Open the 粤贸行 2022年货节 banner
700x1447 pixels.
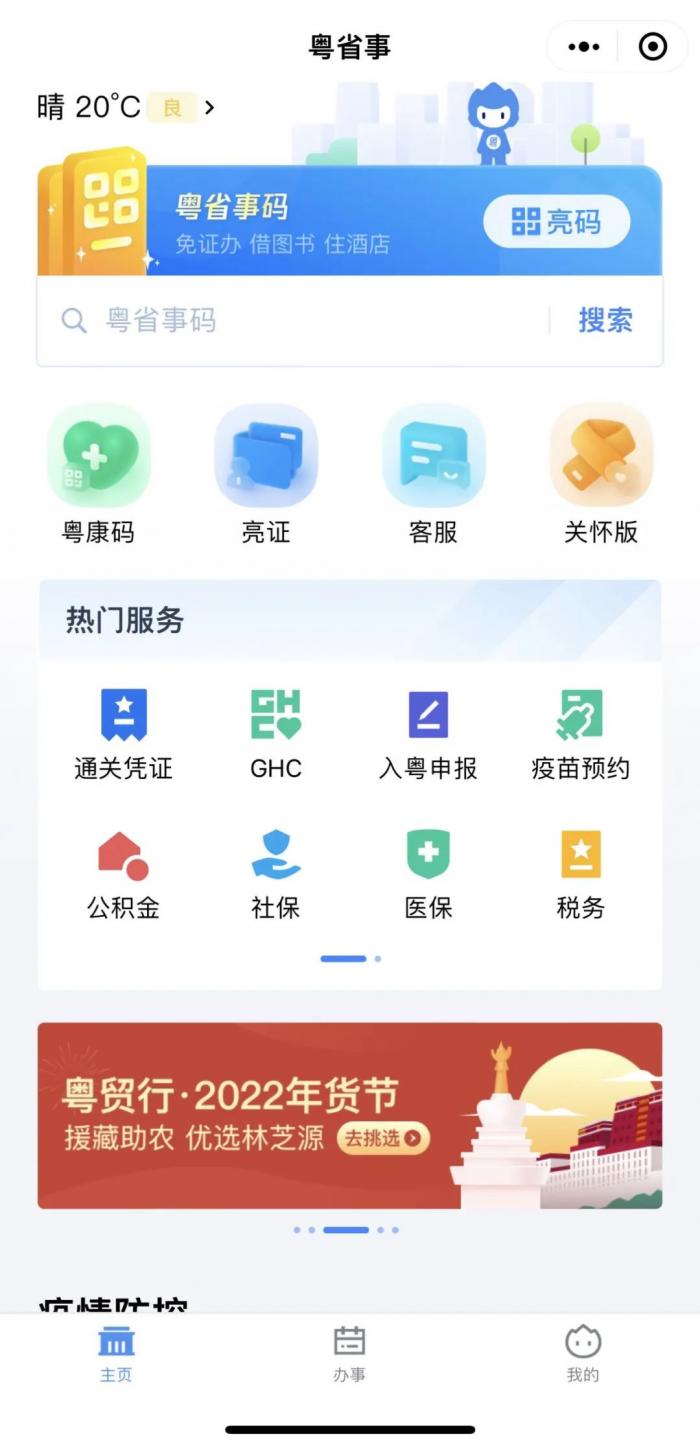coord(349,1115)
